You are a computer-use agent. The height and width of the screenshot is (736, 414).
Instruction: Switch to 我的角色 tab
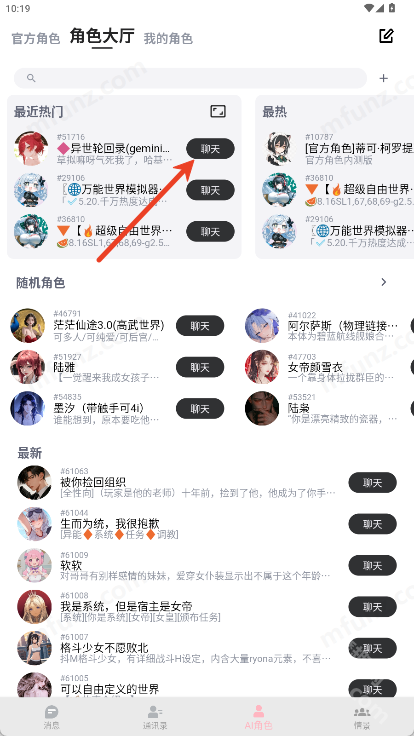pyautogui.click(x=168, y=38)
